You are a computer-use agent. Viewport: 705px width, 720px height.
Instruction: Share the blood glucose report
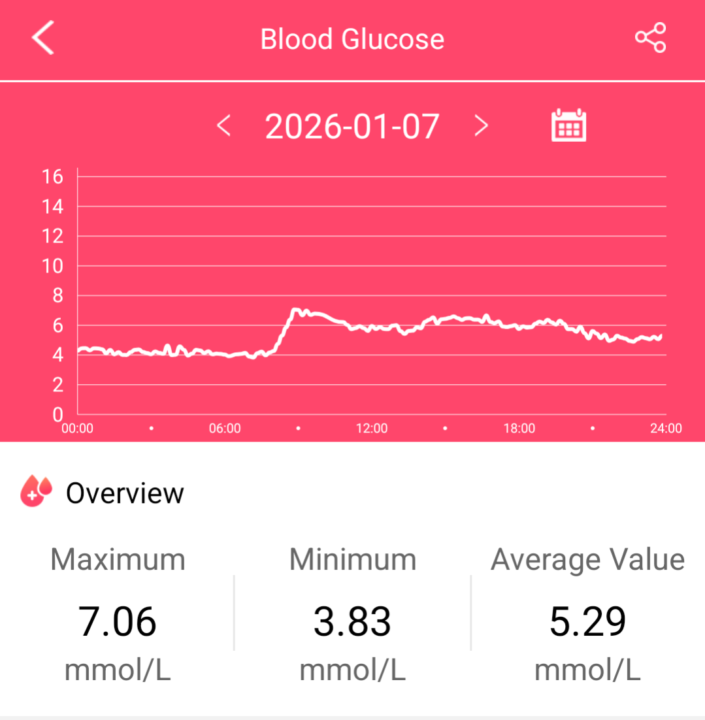[x=650, y=39]
